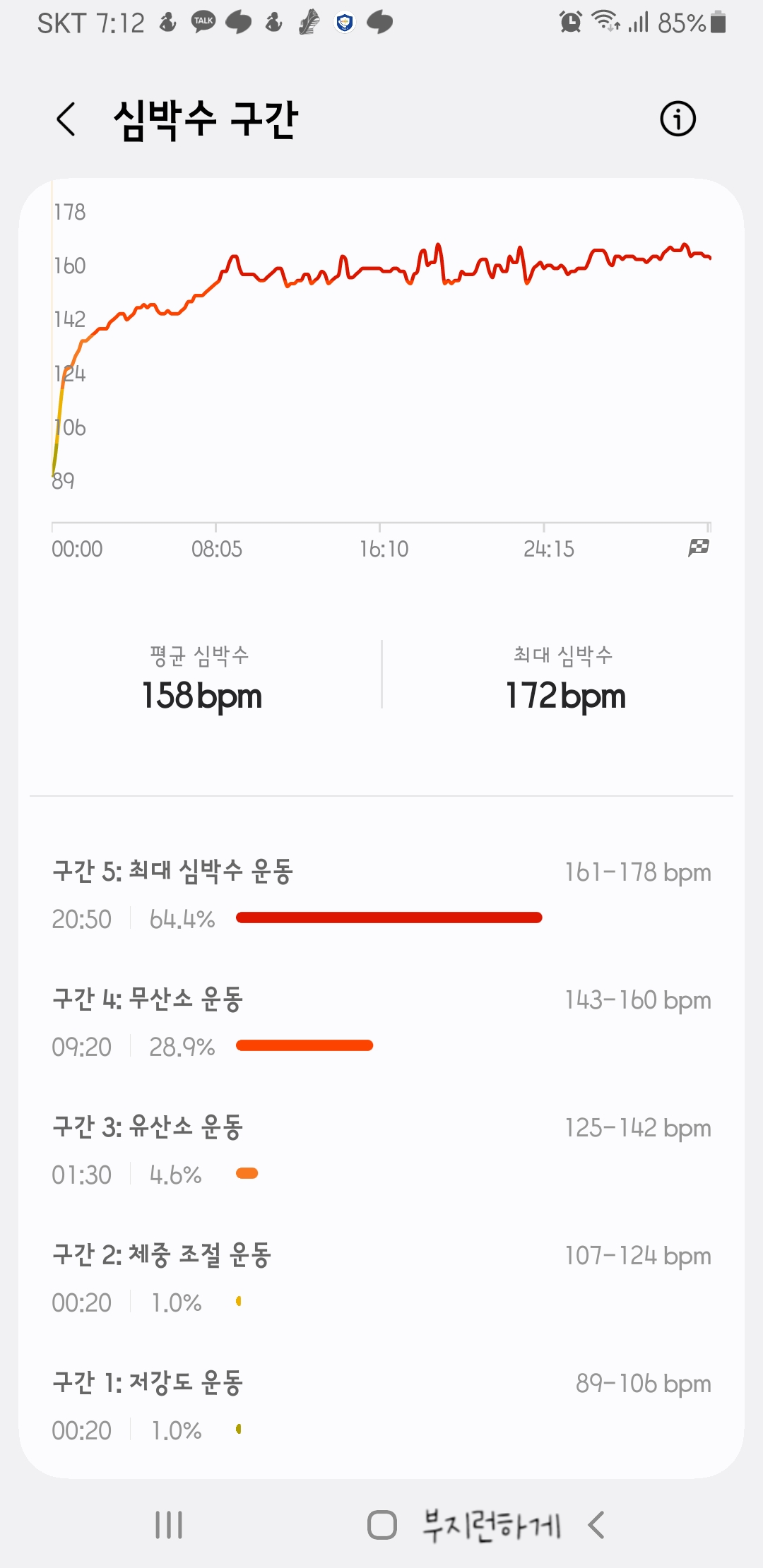Go back from the 심박수 구간 screen
This screenshot has height=1568, width=763.
click(66, 119)
